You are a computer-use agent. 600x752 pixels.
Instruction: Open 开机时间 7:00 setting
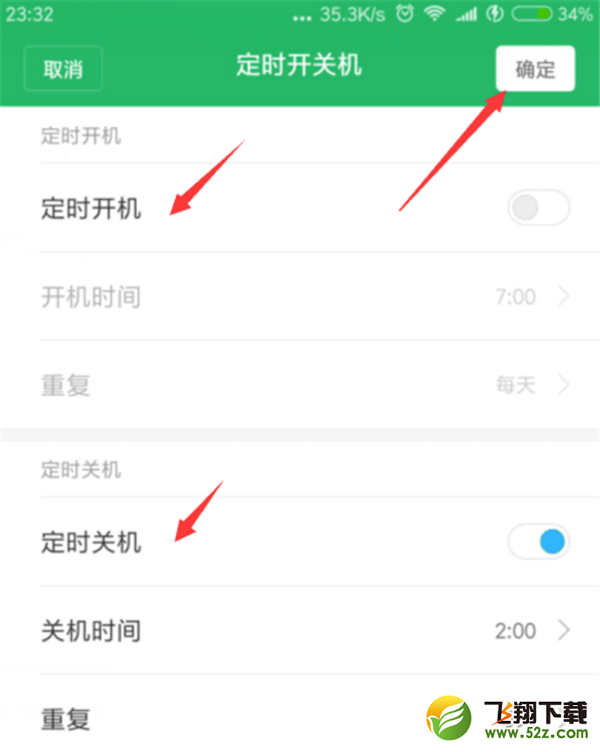(x=300, y=297)
